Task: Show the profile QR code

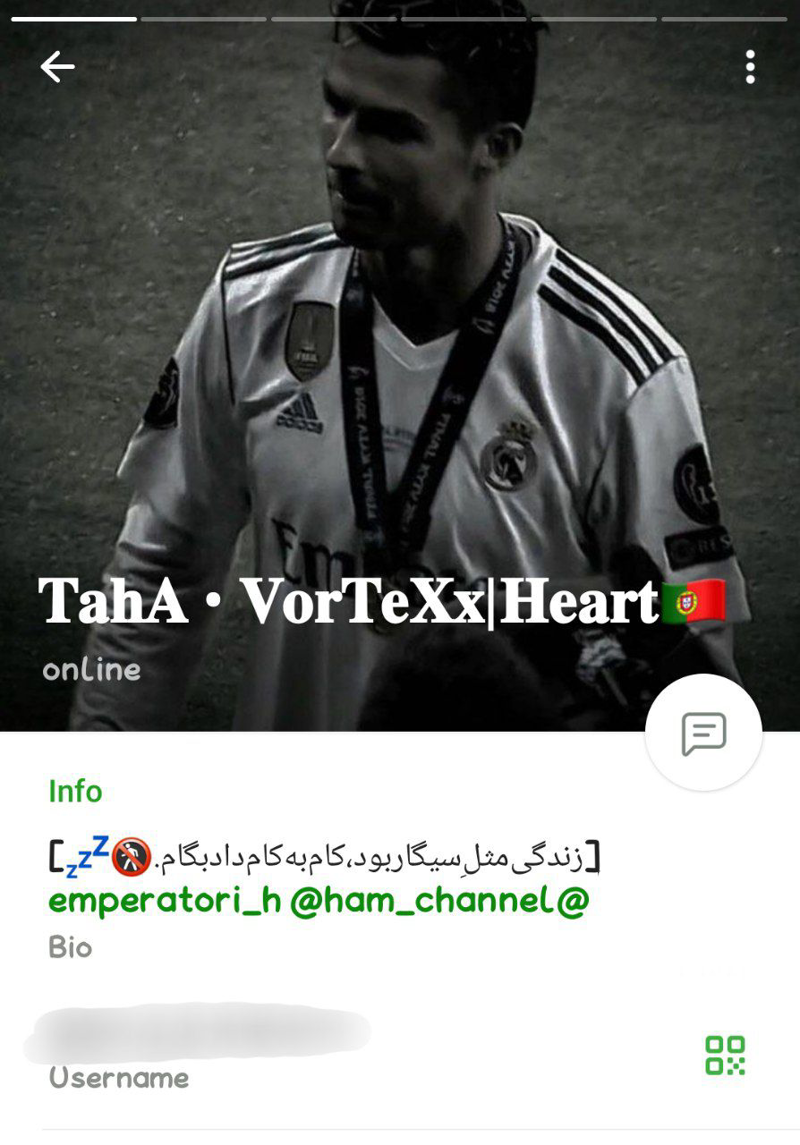Action: (x=725, y=1055)
